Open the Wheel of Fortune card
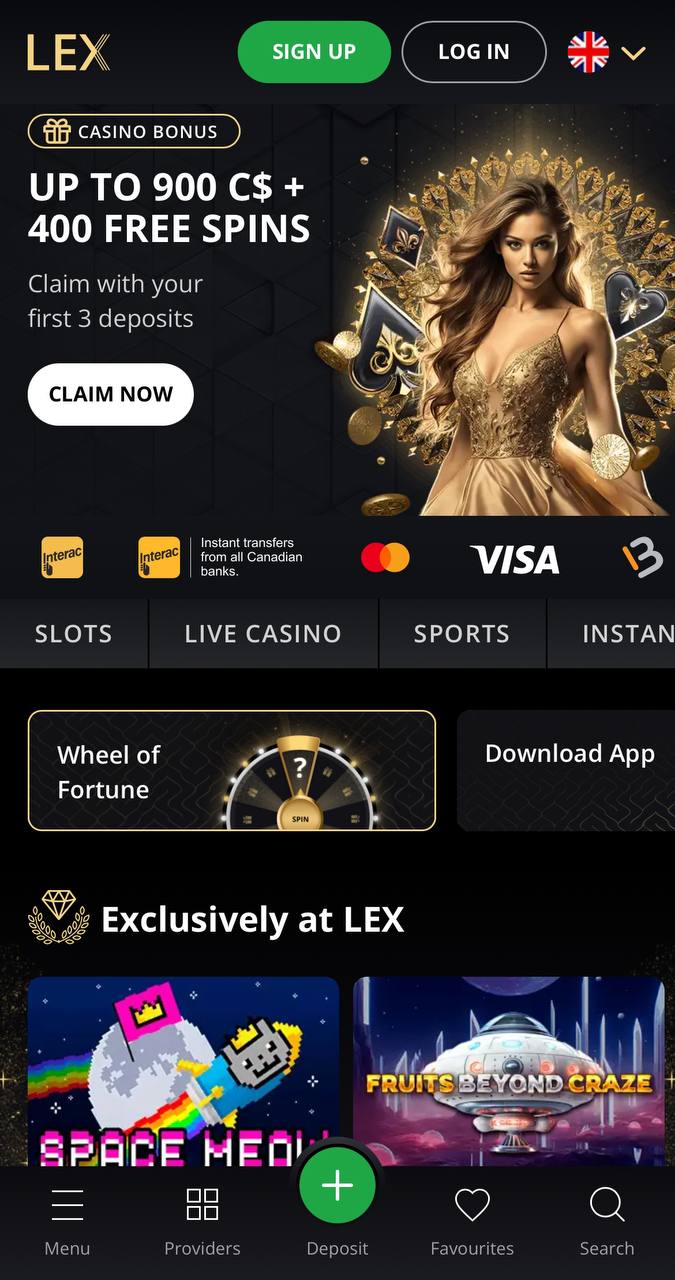 coord(232,771)
